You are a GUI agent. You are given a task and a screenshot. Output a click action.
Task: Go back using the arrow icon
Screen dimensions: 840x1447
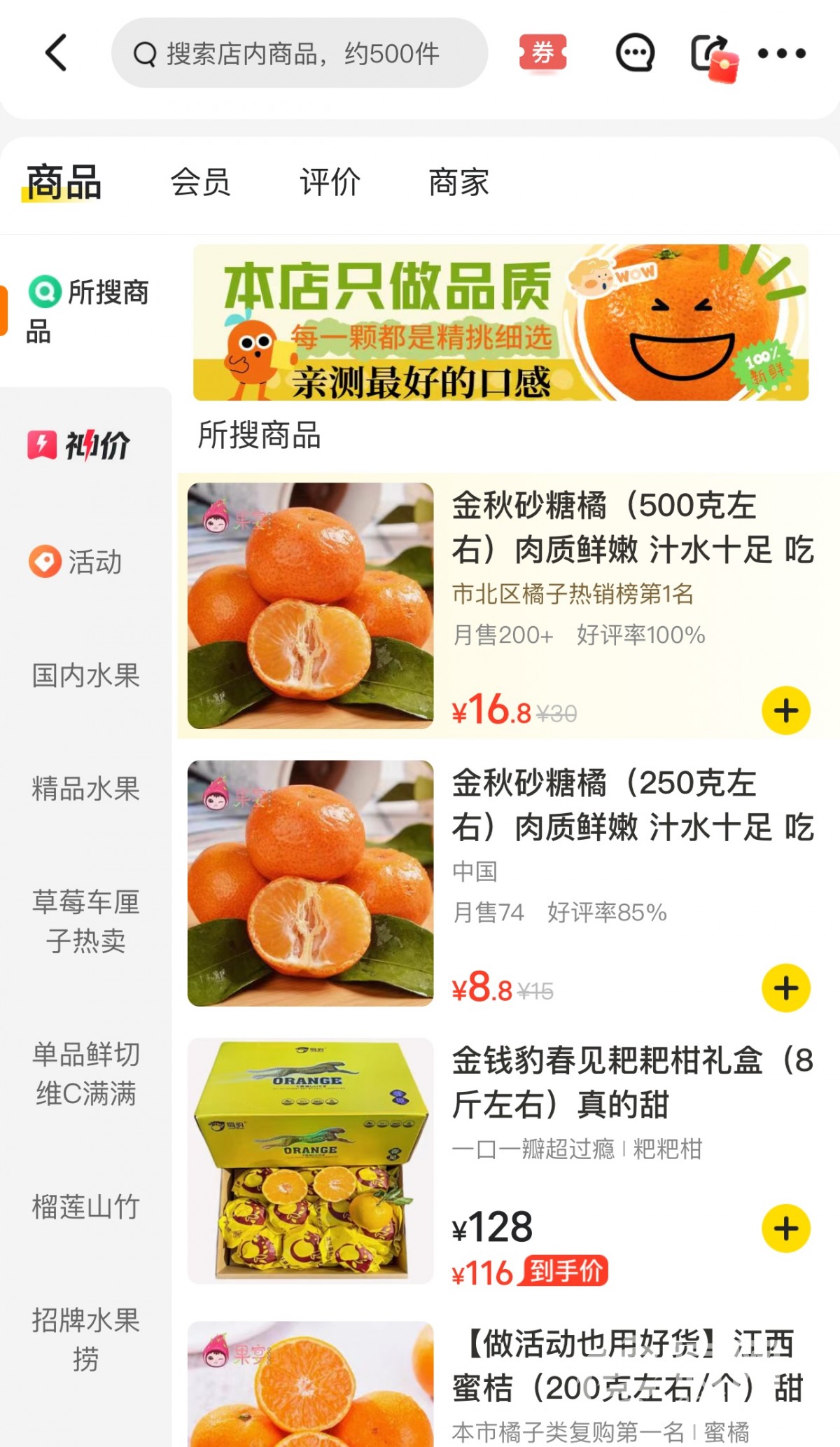click(x=56, y=53)
